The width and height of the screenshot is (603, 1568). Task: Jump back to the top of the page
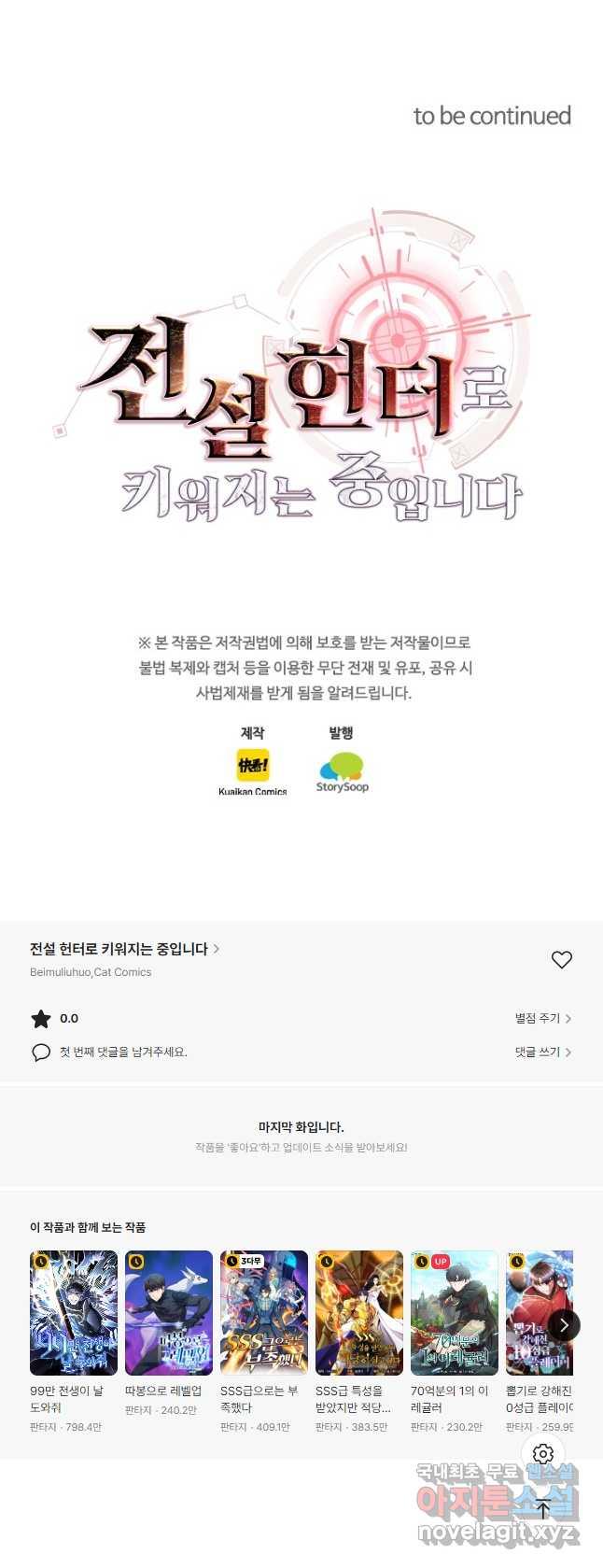pos(543,1508)
